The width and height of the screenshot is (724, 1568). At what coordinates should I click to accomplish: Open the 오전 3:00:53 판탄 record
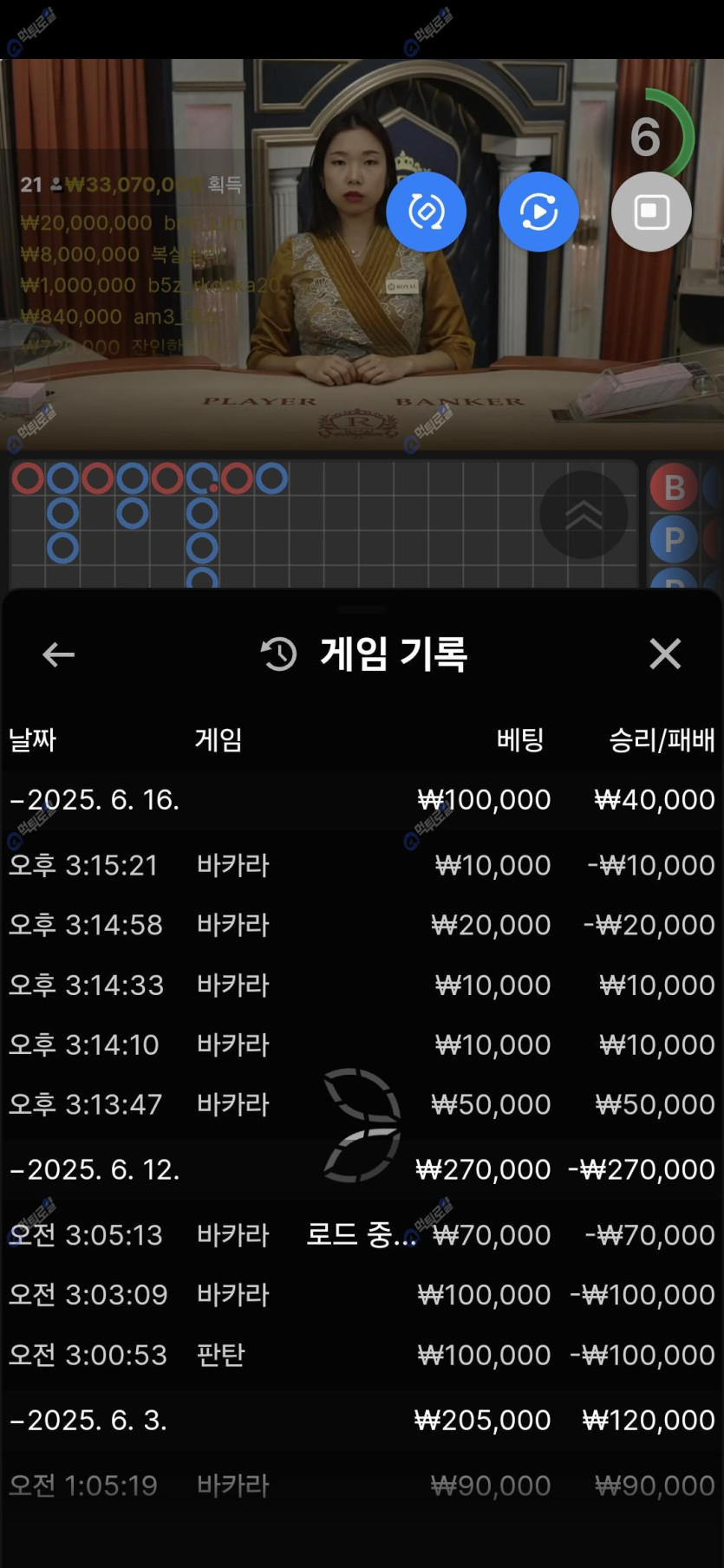click(x=362, y=1354)
